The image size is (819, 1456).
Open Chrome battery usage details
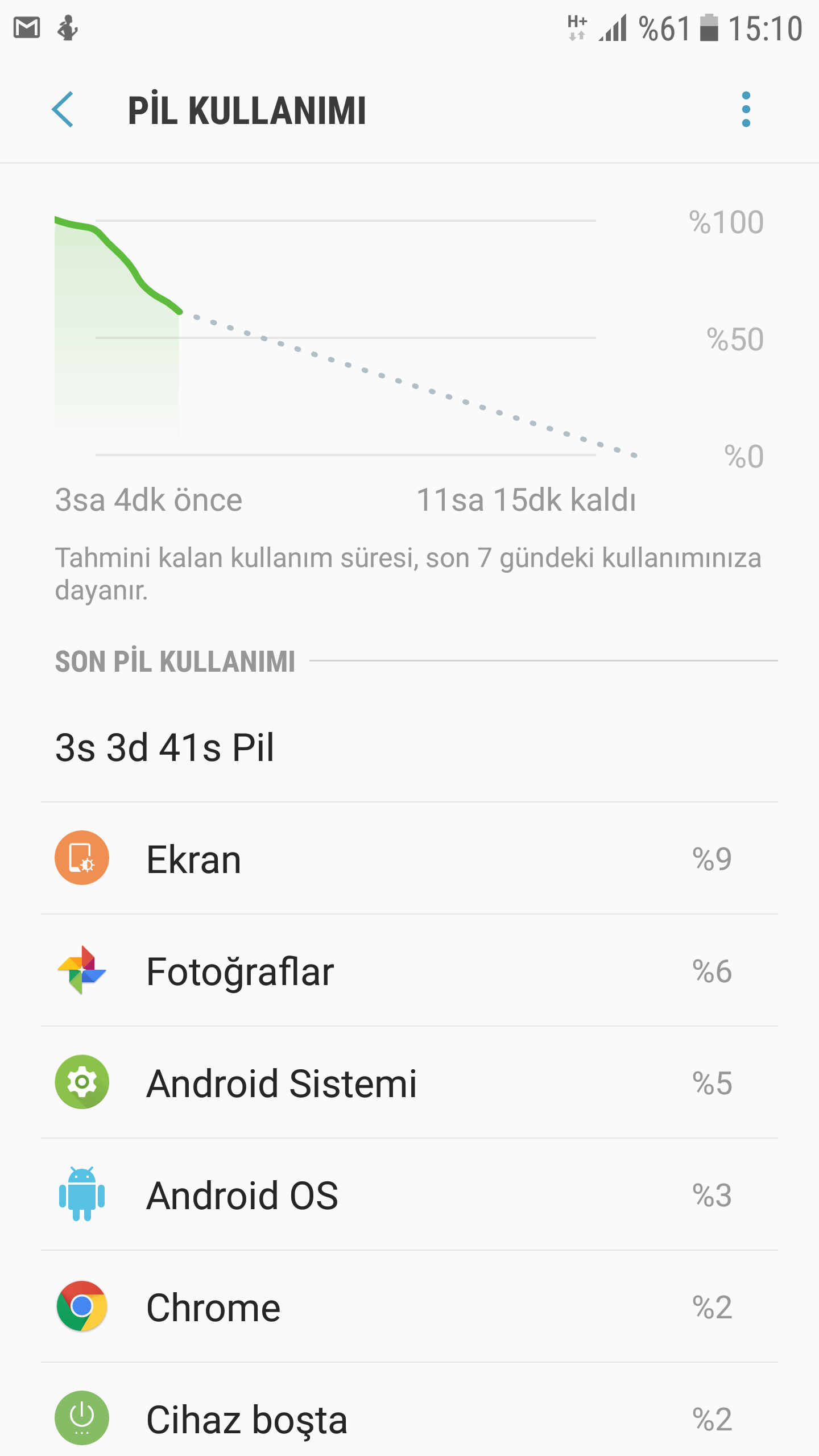click(x=409, y=1306)
